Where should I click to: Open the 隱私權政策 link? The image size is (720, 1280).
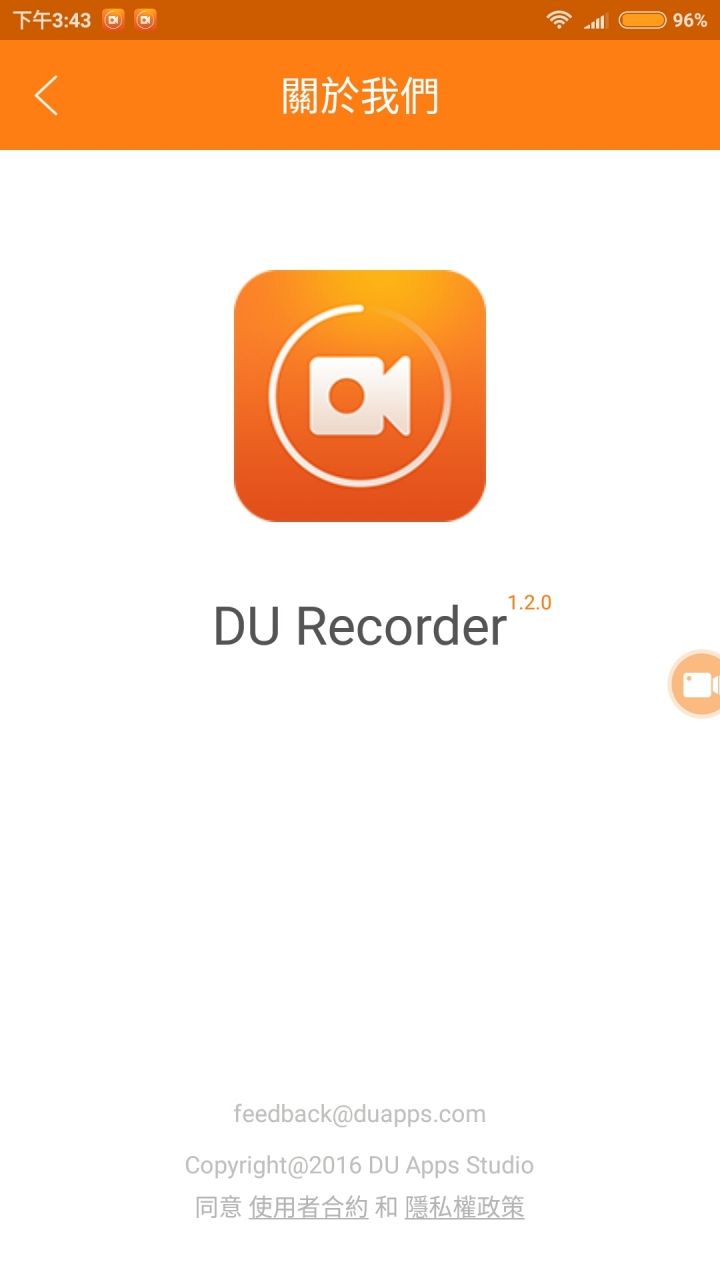tap(464, 1207)
